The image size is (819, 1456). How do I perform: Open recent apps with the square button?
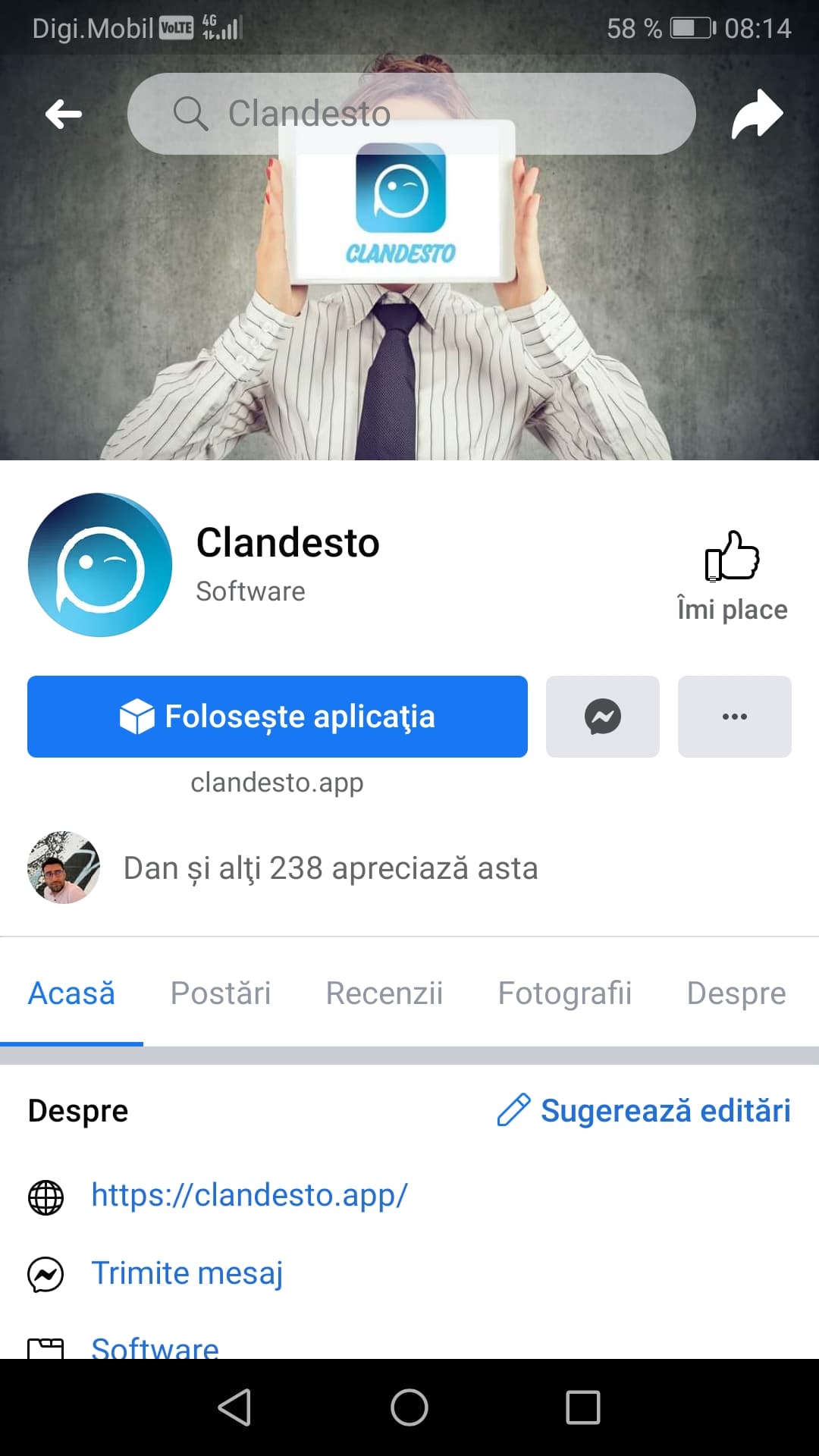click(583, 1407)
